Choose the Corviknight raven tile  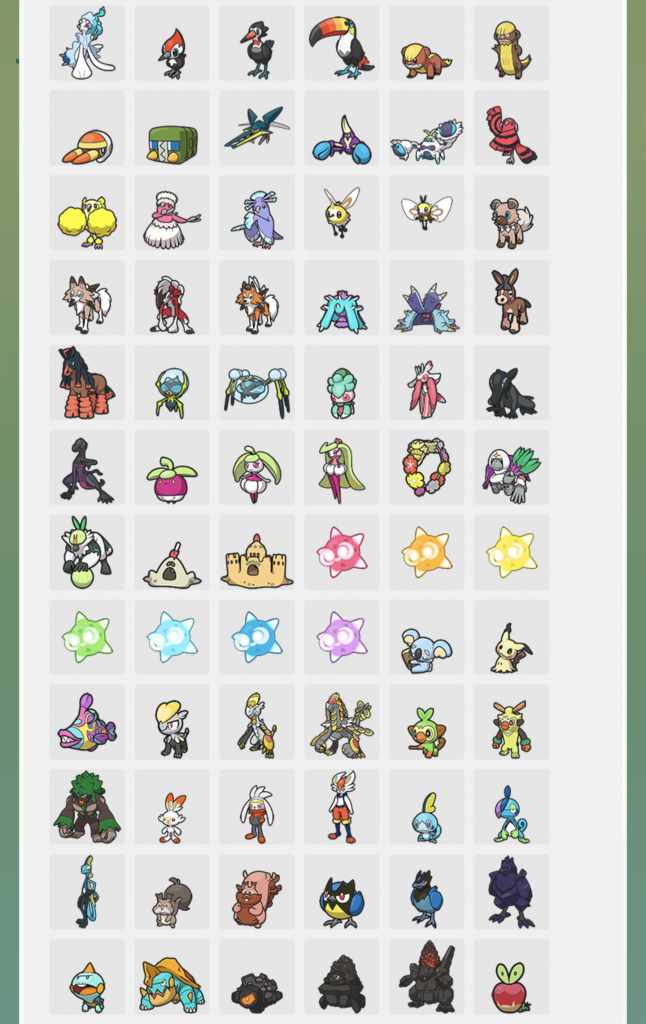(x=511, y=893)
